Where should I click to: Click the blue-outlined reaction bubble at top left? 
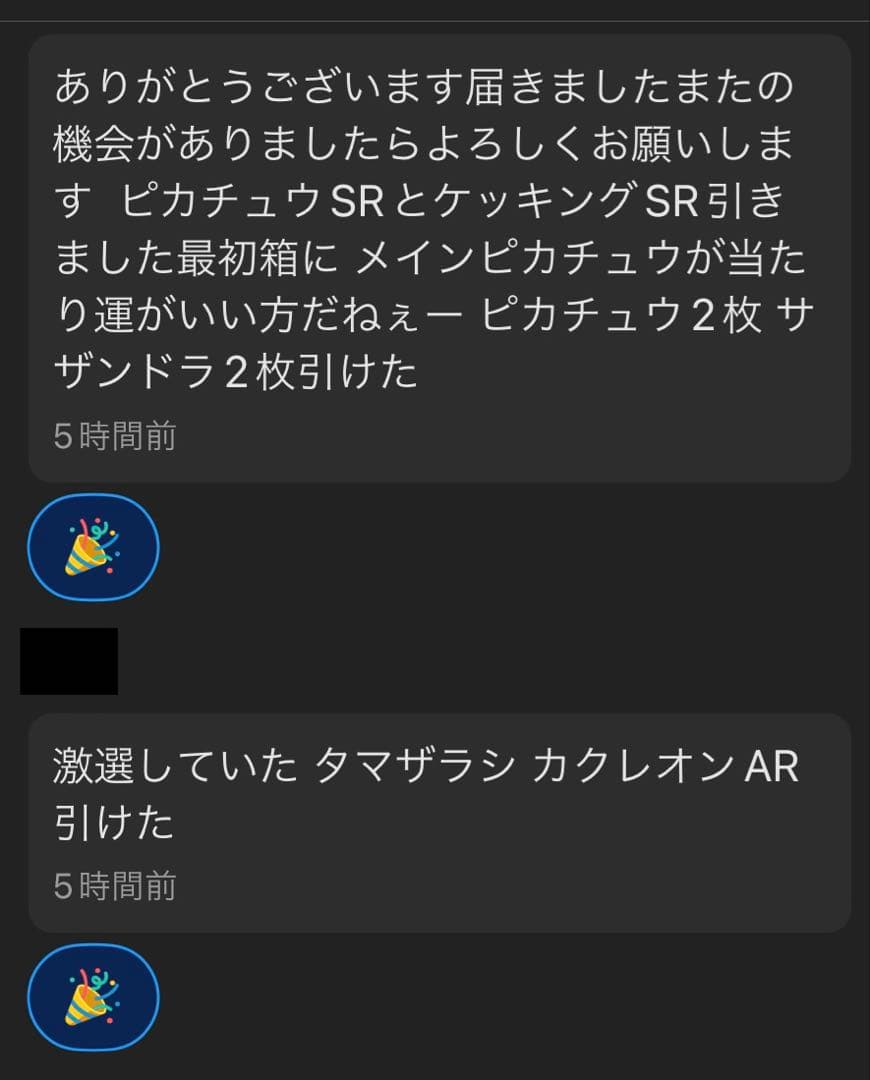coord(92,547)
